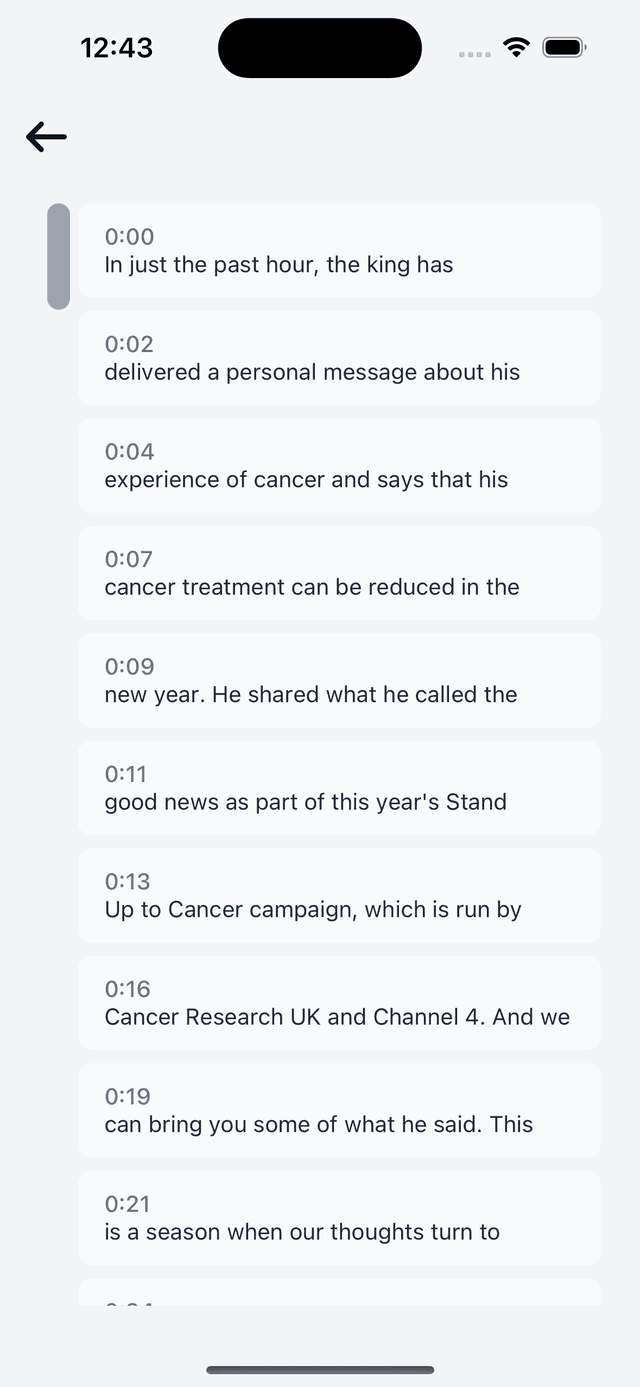Go back using the arrow icon
Viewport: 640px width, 1387px height.
point(46,136)
